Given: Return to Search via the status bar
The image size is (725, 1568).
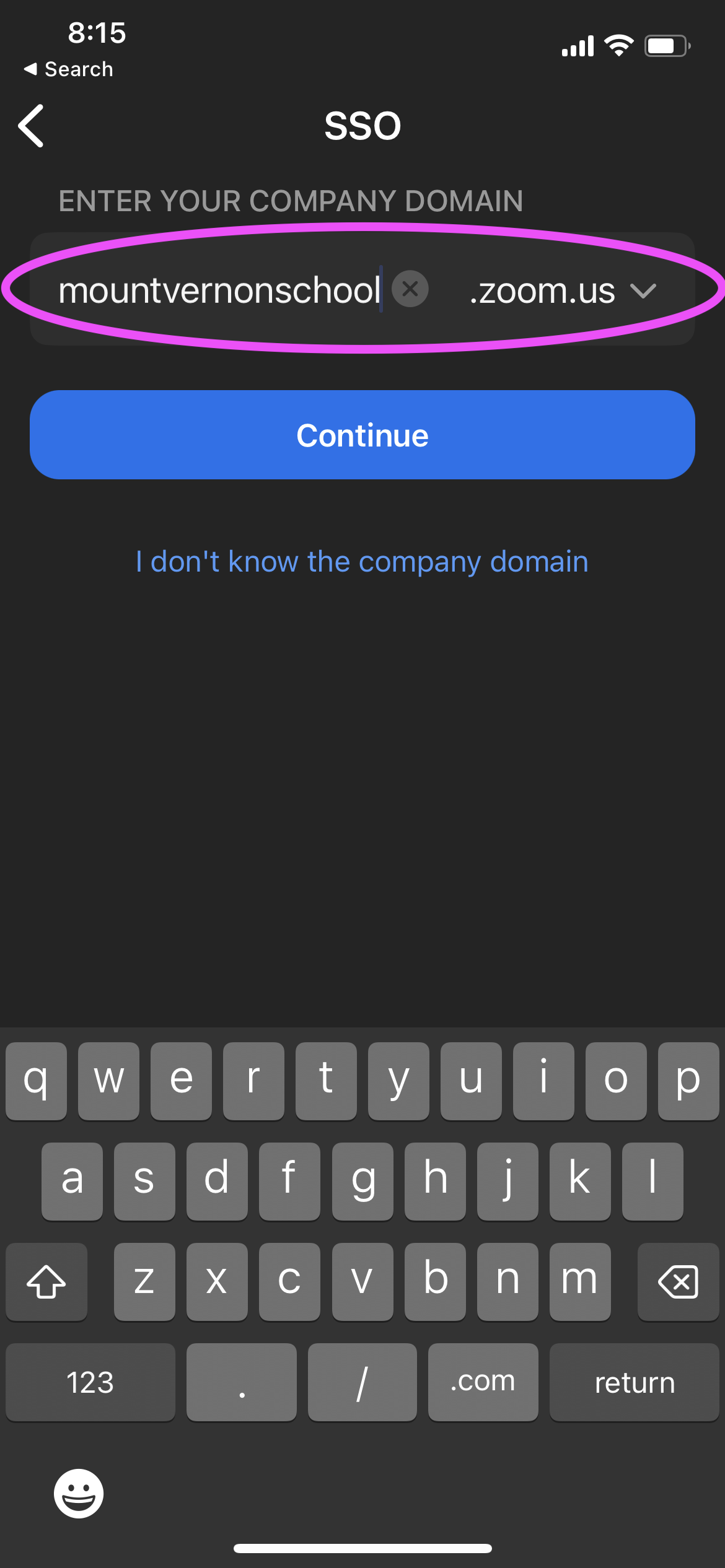Looking at the screenshot, I should pyautogui.click(x=68, y=69).
